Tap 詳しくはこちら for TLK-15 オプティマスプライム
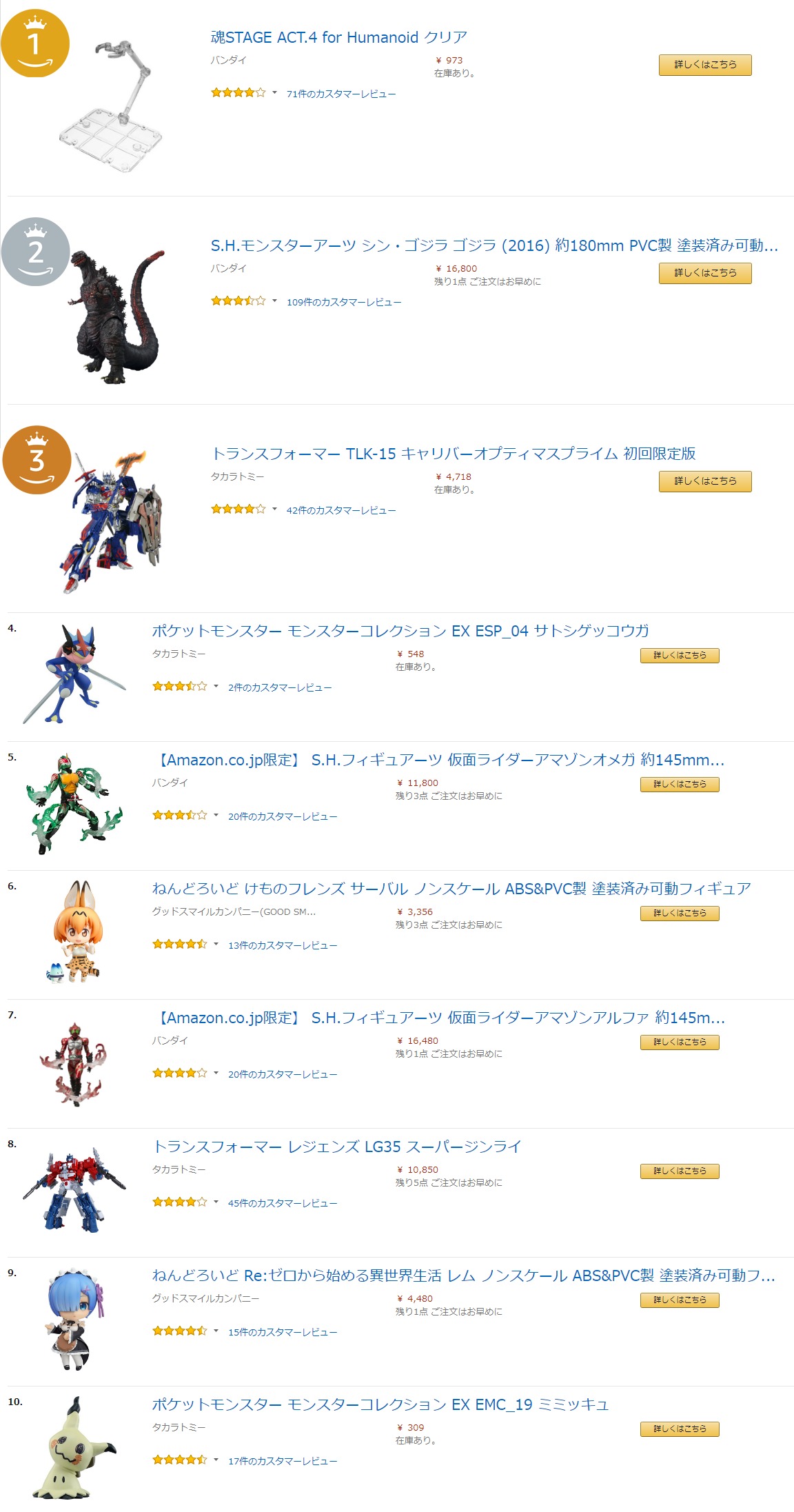 tap(704, 481)
